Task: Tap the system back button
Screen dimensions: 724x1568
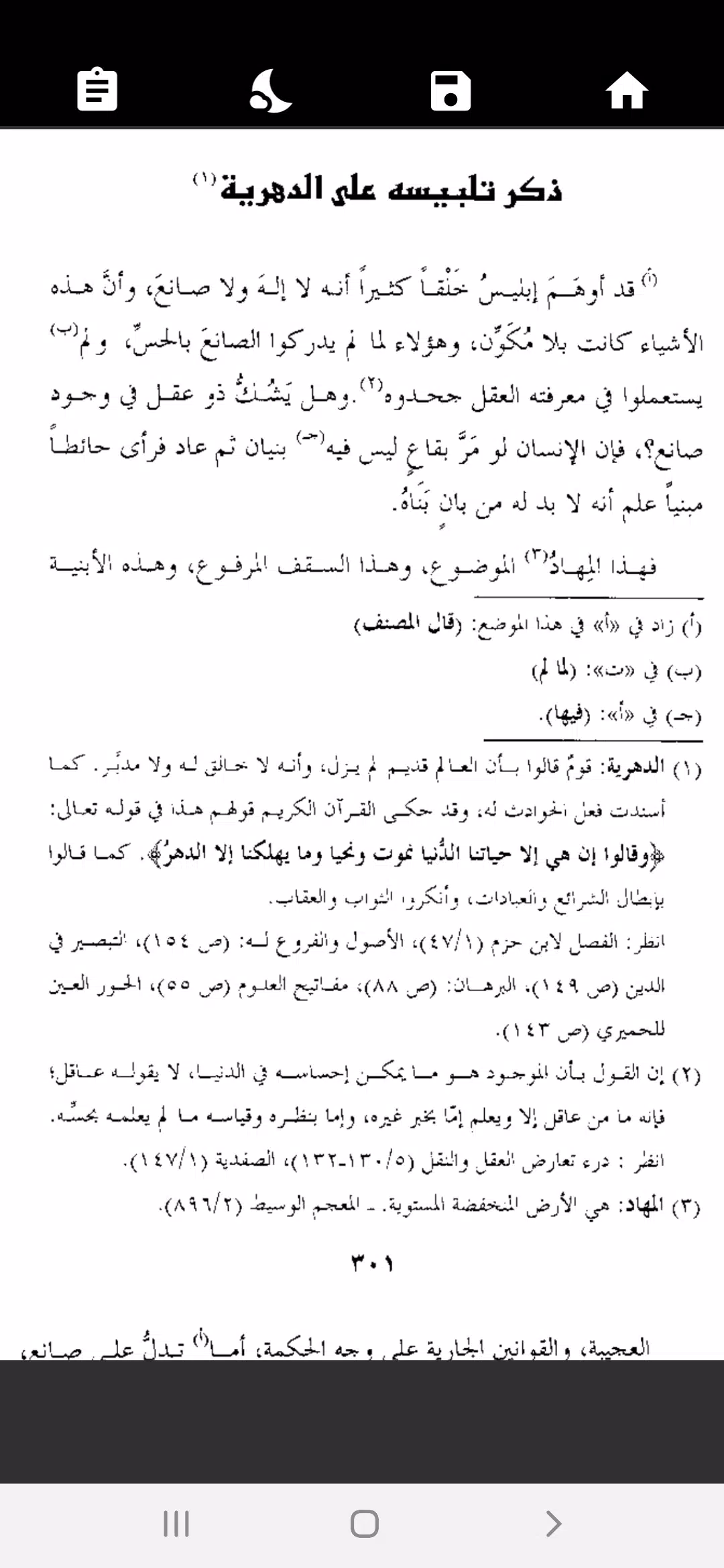Action: click(554, 1524)
